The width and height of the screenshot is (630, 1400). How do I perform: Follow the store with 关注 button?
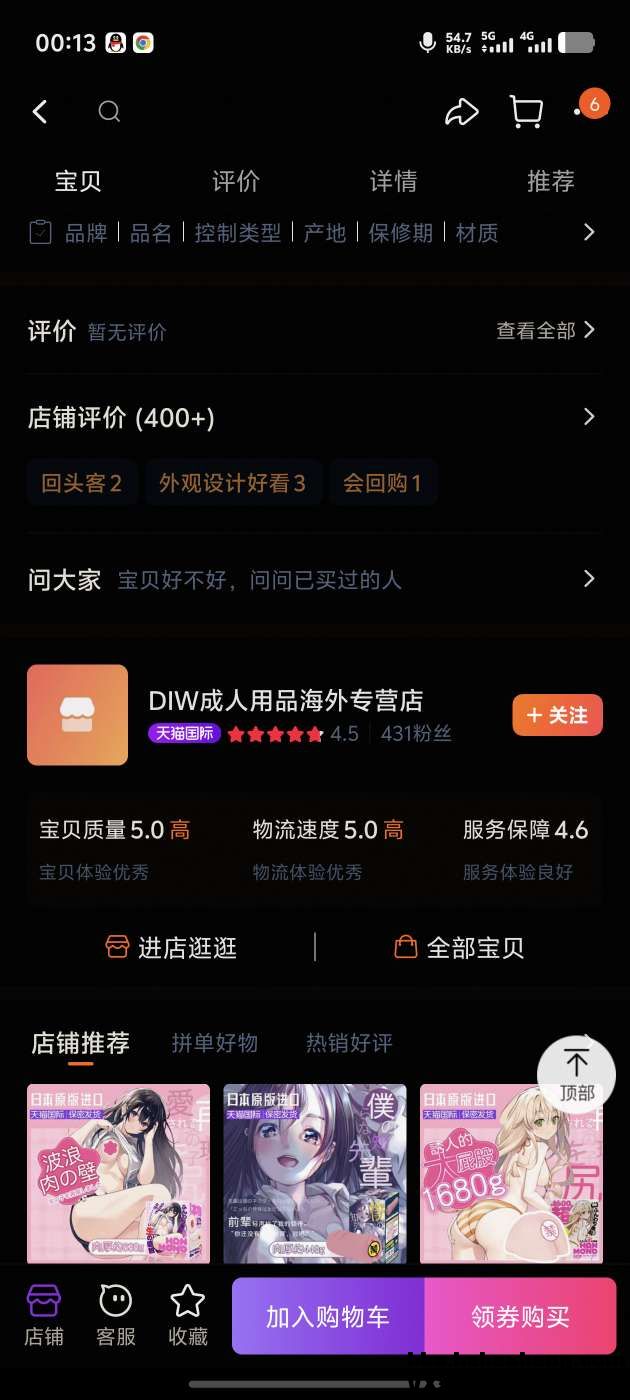[557, 715]
